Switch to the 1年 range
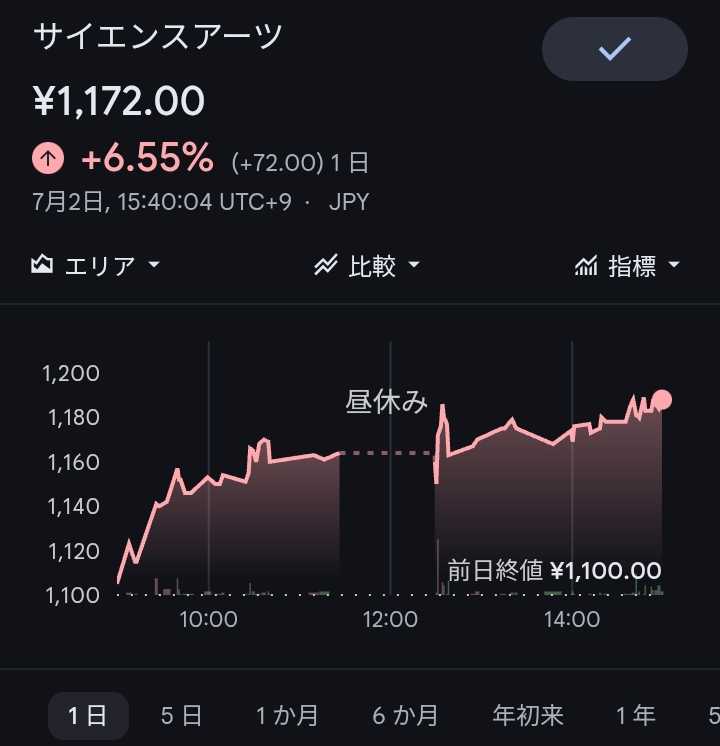 coord(635,716)
